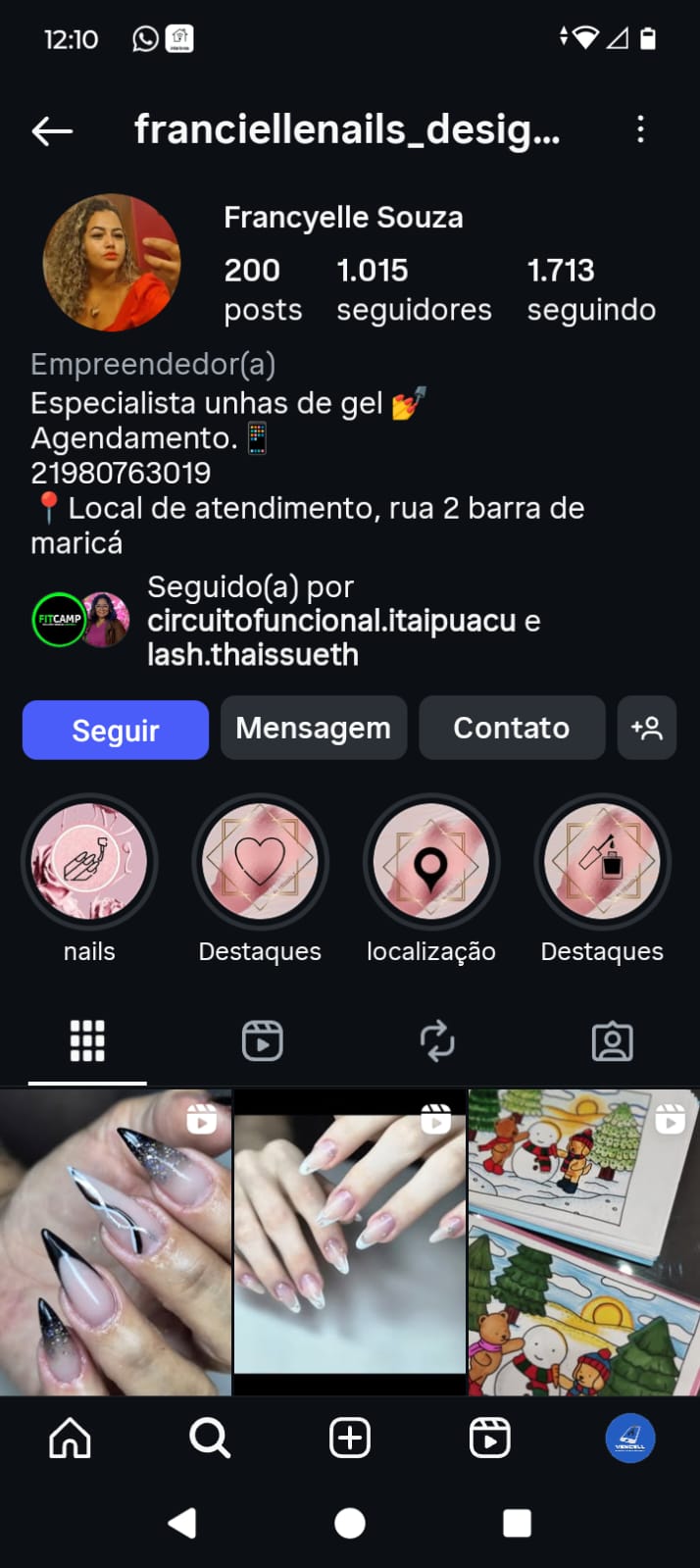Image resolution: width=700 pixels, height=1568 pixels.
Task: Open the snowman coloring page reel
Action: [584, 1241]
